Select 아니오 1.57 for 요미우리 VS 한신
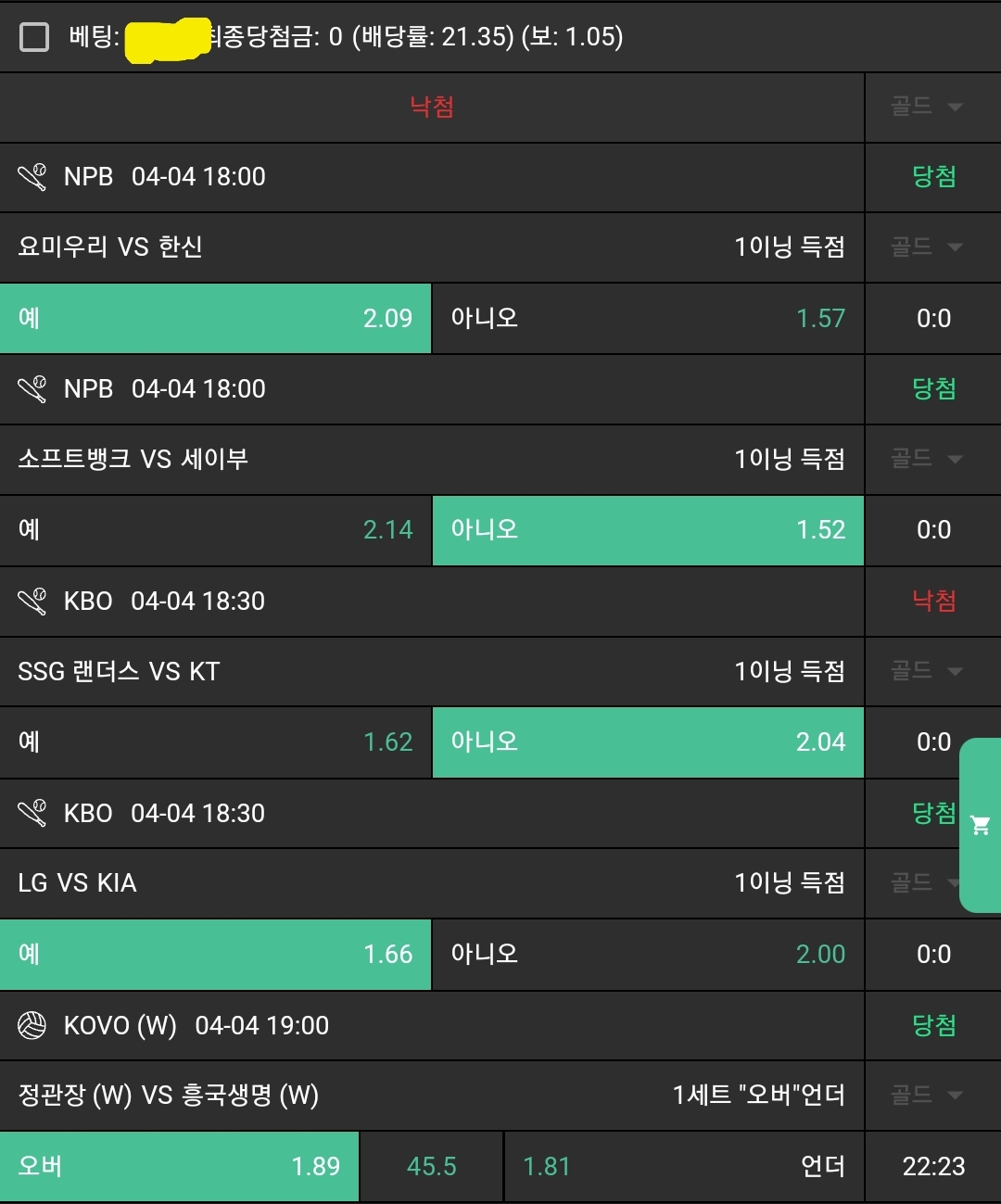Image resolution: width=1001 pixels, height=1204 pixels. (x=648, y=318)
